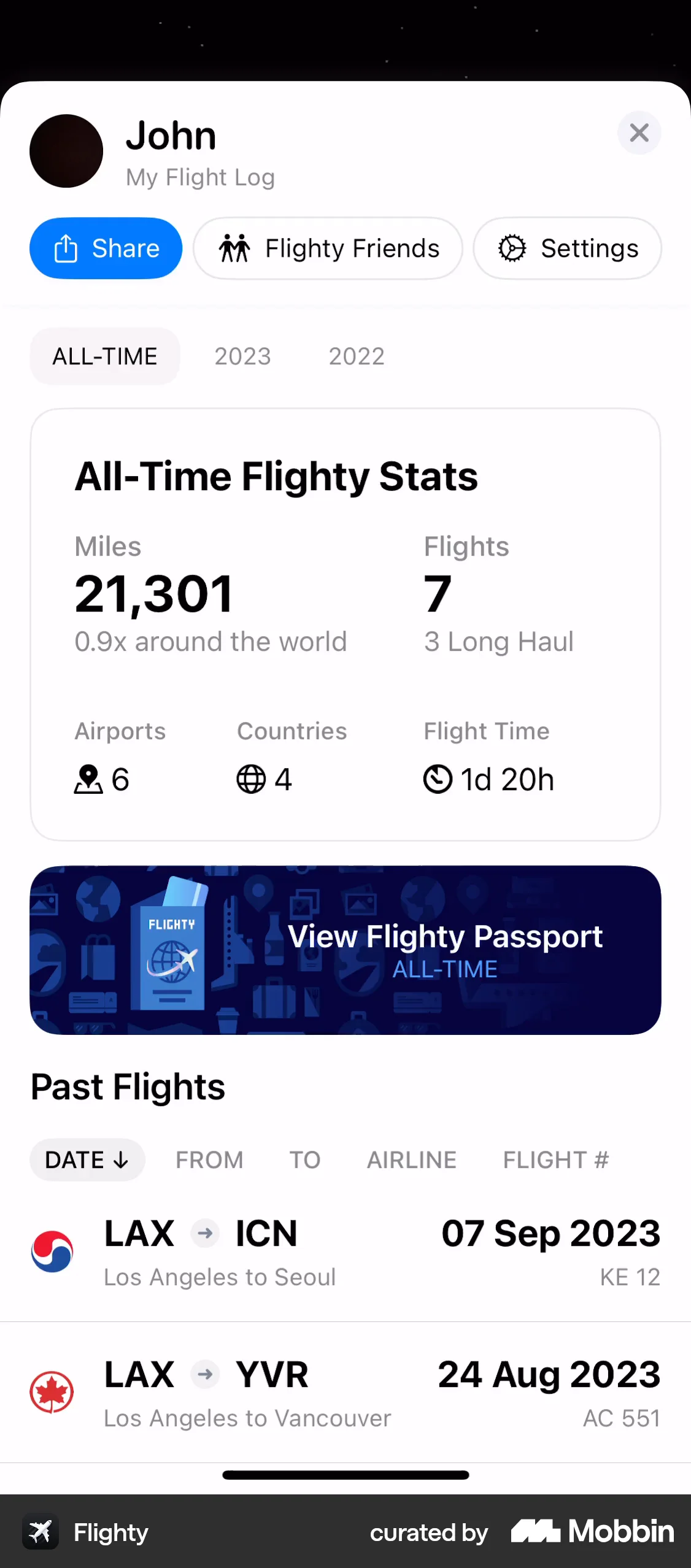Toggle sort direction on DATE column

pos(87,1159)
